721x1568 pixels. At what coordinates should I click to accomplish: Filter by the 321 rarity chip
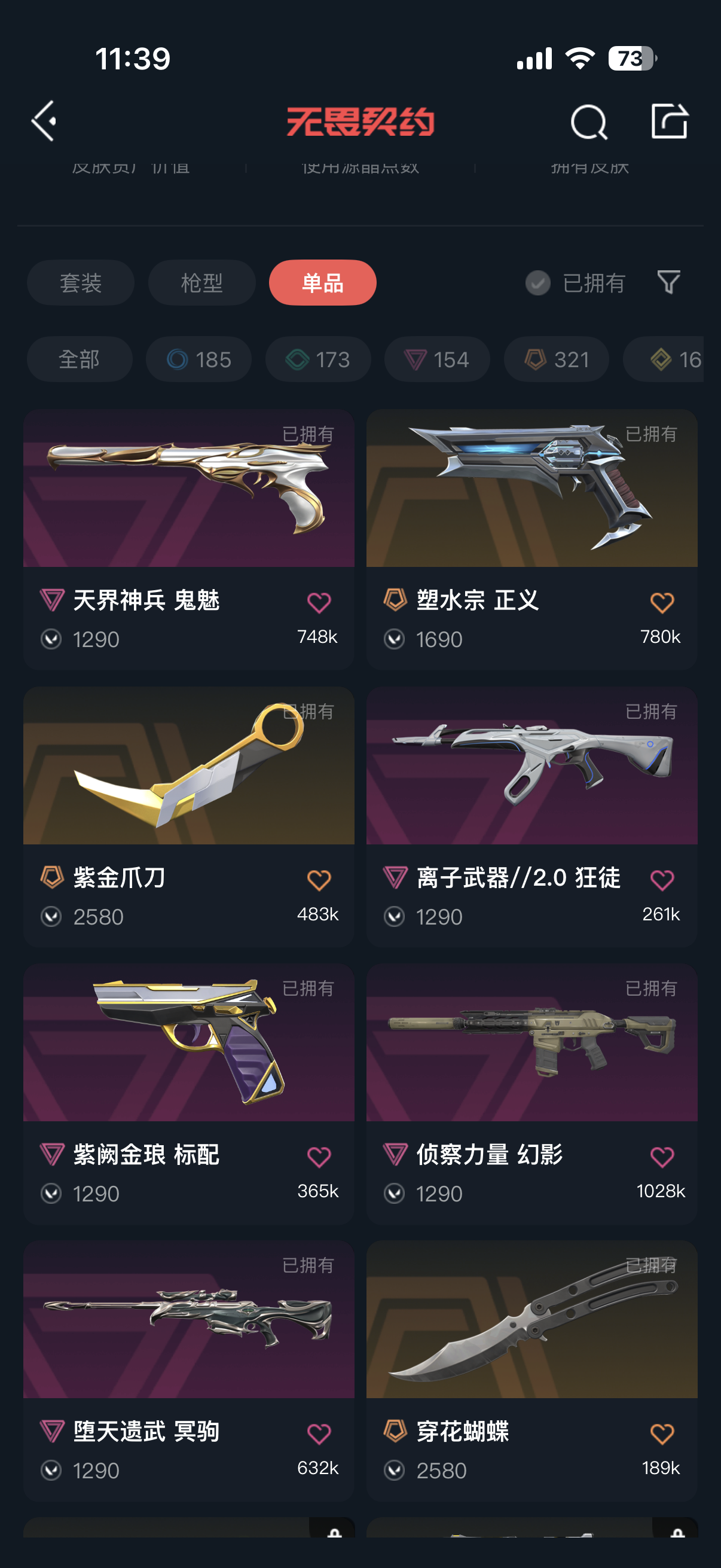pyautogui.click(x=556, y=359)
